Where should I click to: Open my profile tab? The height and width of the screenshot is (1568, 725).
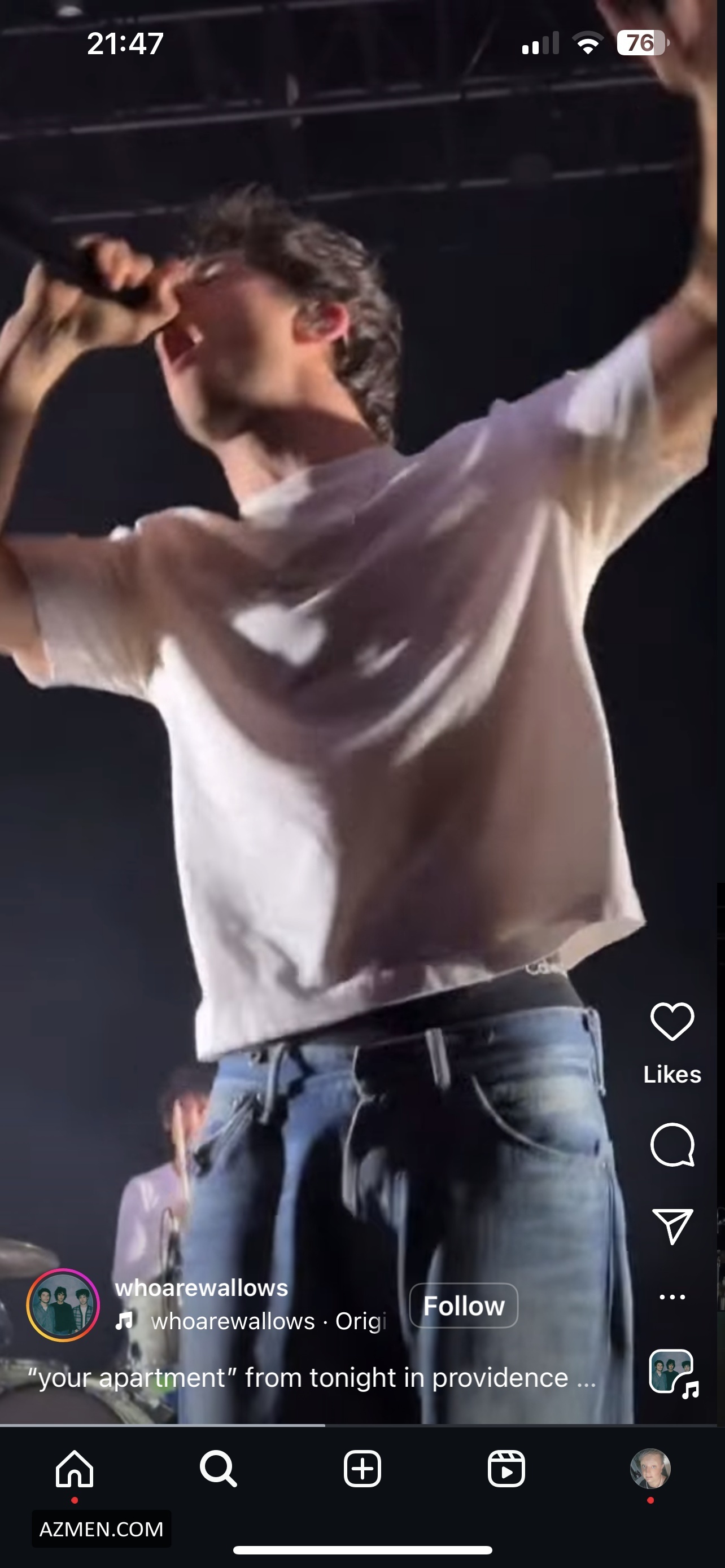650,1469
